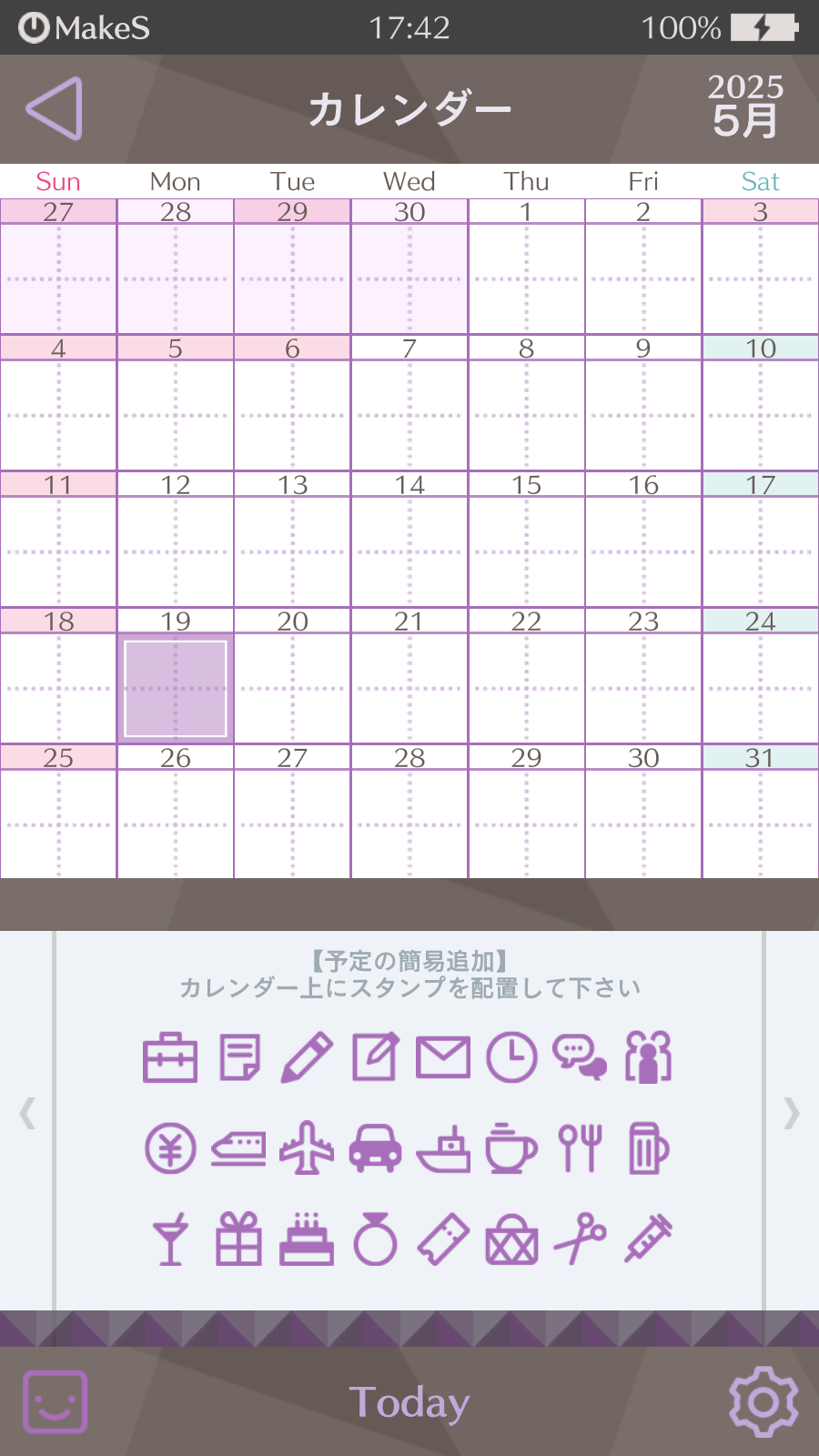The width and height of the screenshot is (819, 1456).
Task: Choose the gift box stamp
Action: 238,1239
